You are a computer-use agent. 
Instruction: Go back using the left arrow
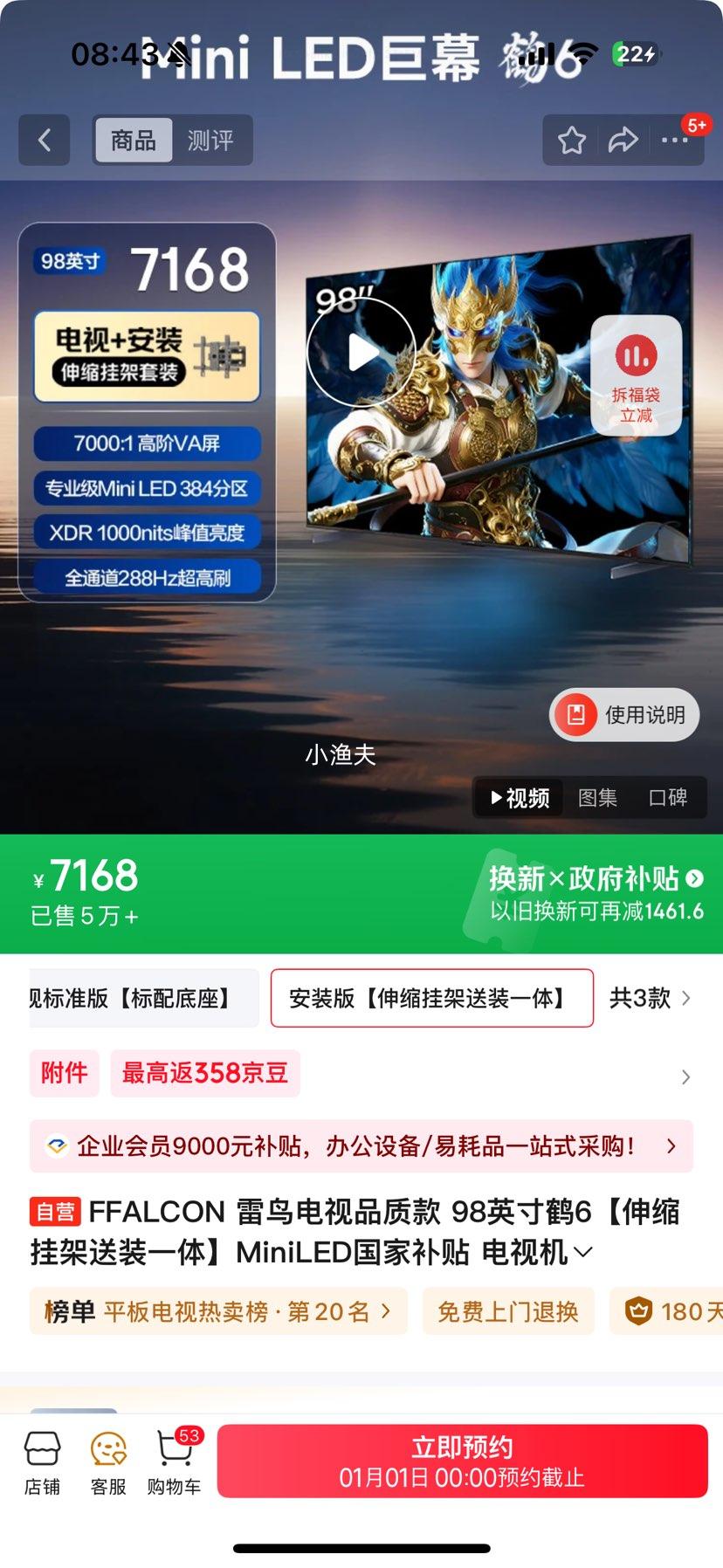coord(45,140)
